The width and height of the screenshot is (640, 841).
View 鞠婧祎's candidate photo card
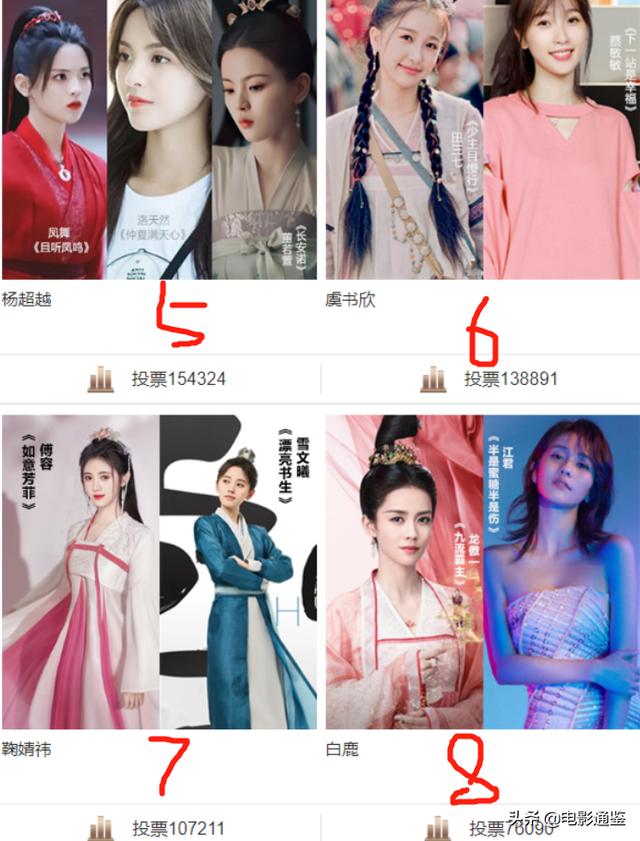(160, 572)
